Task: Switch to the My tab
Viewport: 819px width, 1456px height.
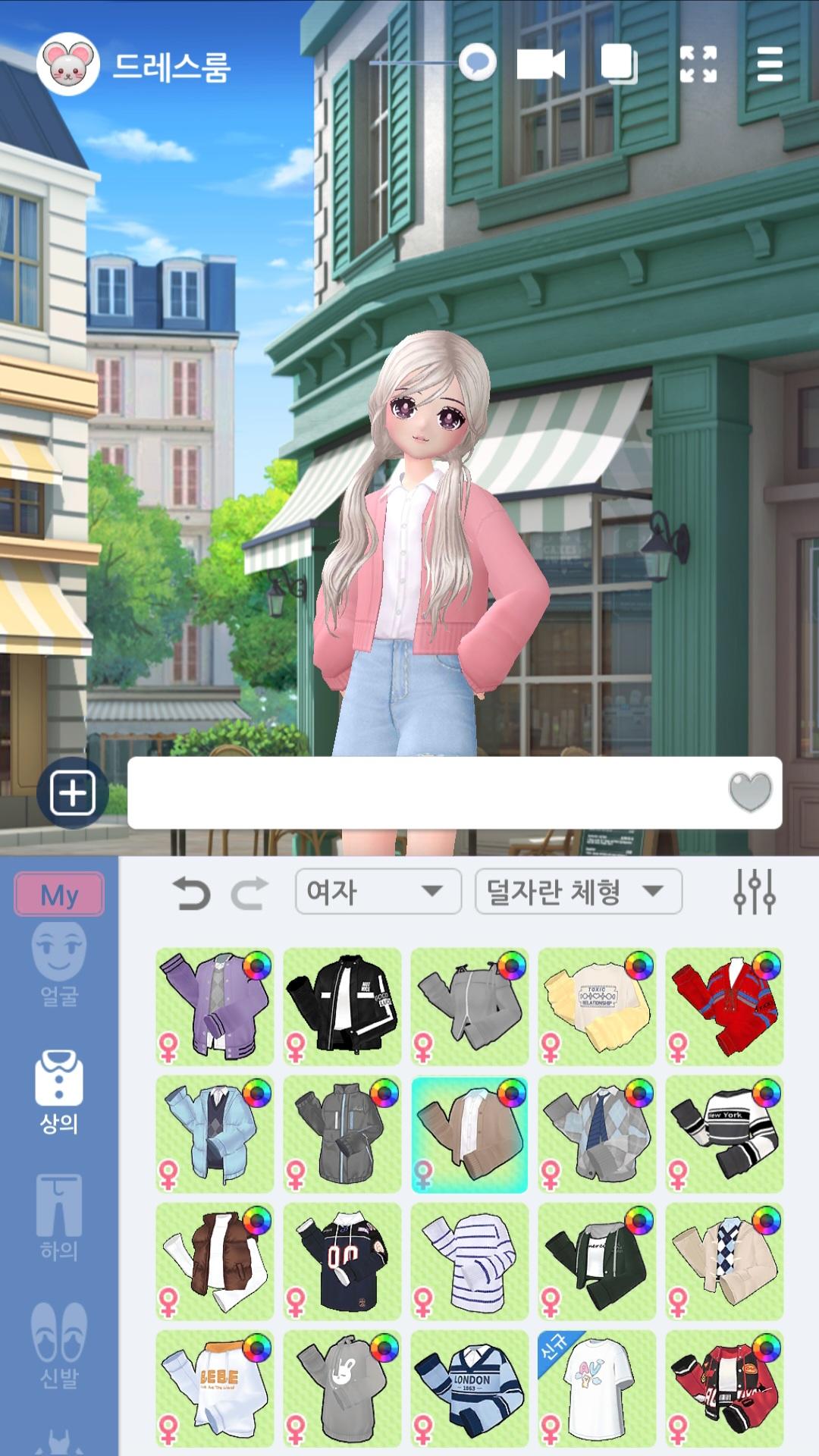Action: (x=59, y=895)
